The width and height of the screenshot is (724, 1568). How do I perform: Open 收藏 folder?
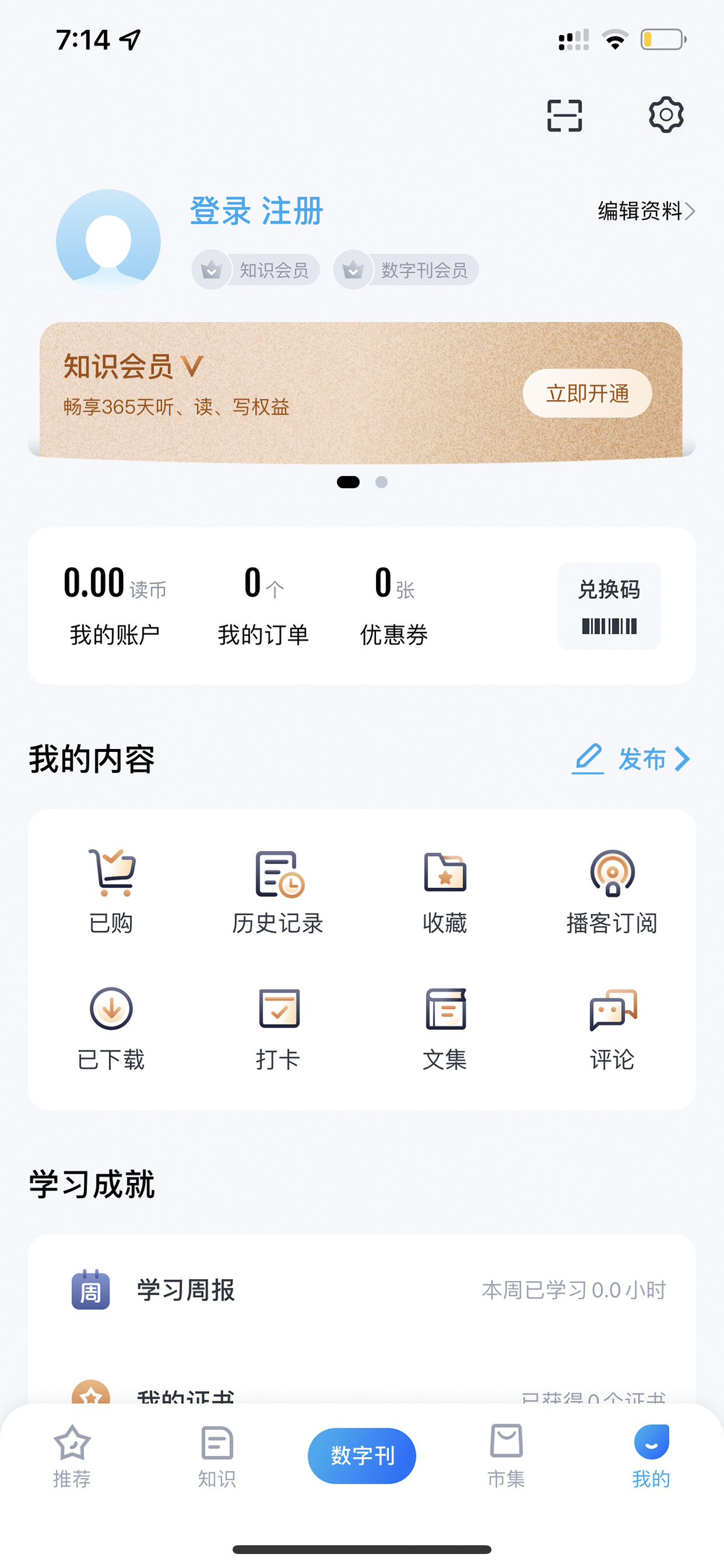click(445, 891)
